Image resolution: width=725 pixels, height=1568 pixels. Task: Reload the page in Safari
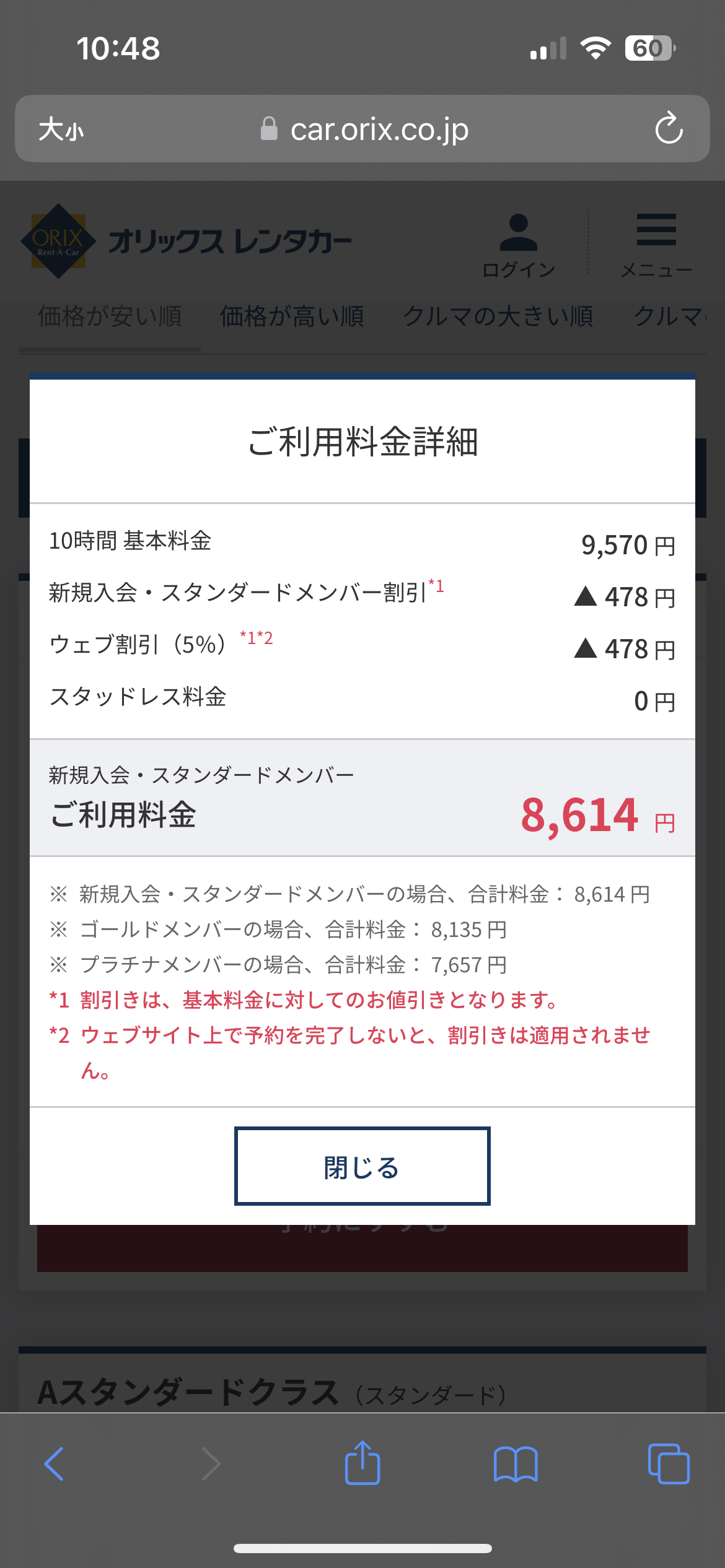(x=669, y=128)
